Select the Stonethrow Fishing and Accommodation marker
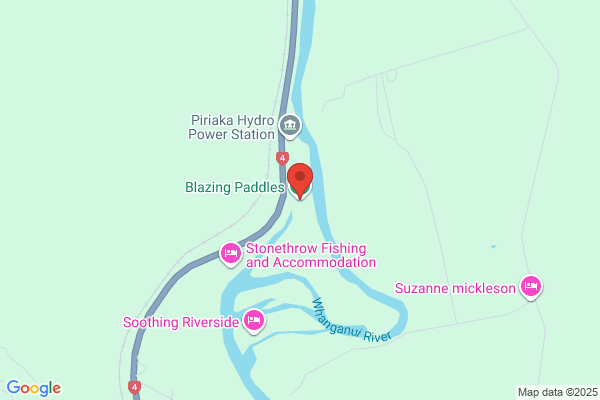Viewport: 600px width, 400px height. click(x=231, y=254)
